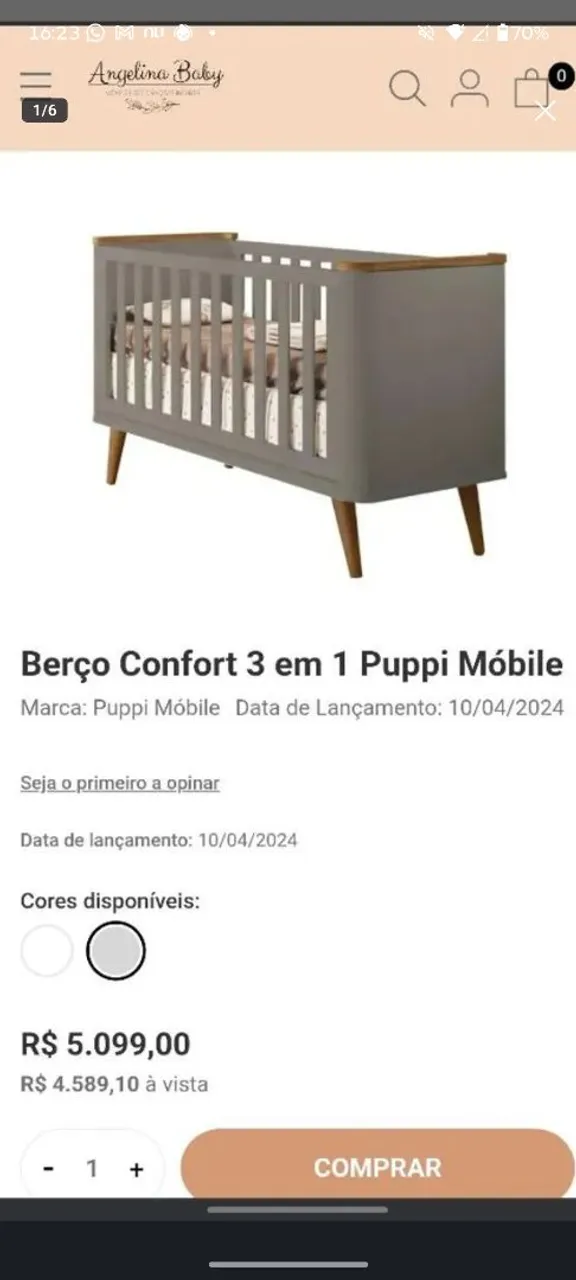Open 'Seja o primeiro a opinar' link
Screen dimensions: 576x1280
[x=120, y=783]
